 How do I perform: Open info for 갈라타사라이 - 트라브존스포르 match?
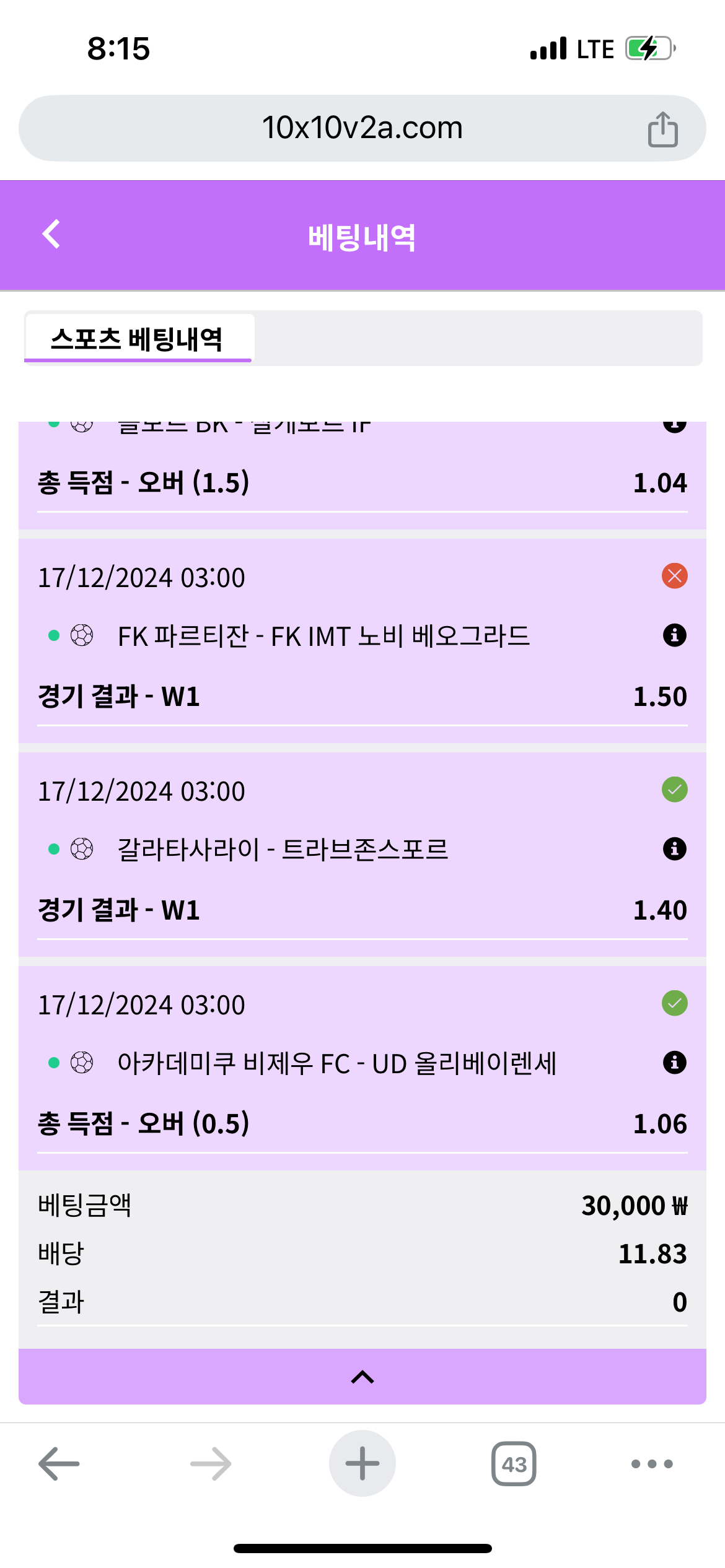pos(674,849)
